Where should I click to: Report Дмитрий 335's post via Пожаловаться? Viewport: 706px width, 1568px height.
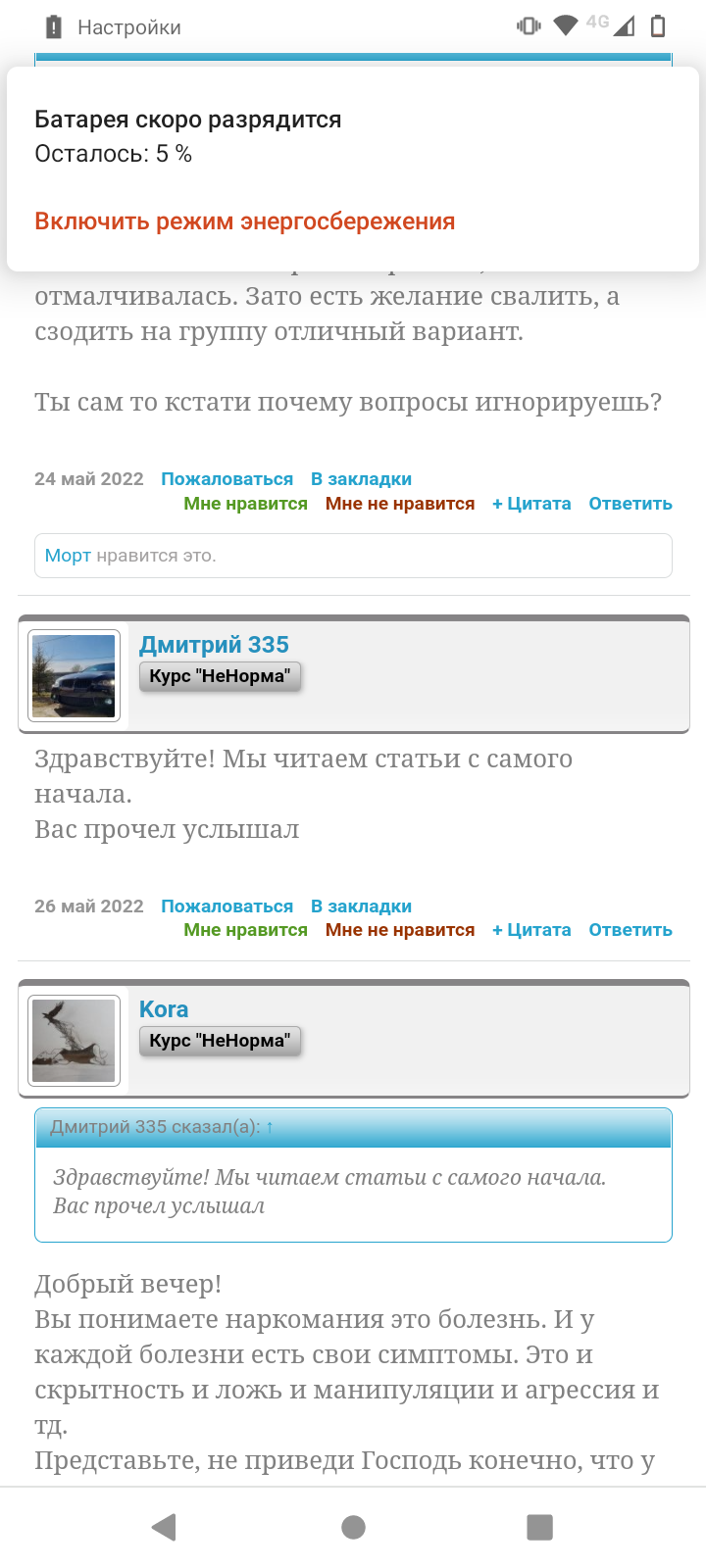coord(227,906)
